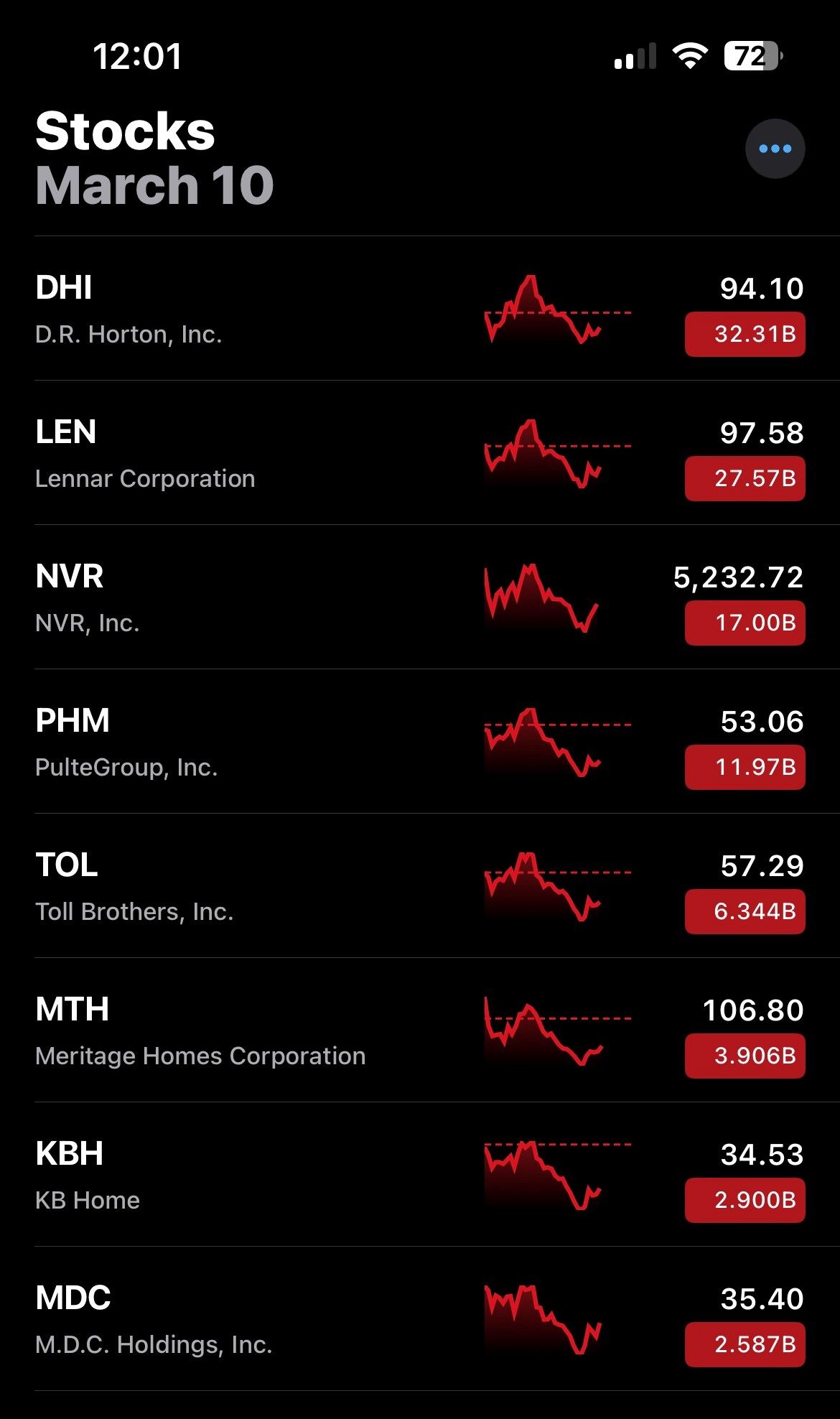Open M.D.C. Holdings (MDC) stock
The image size is (840, 1419).
(215, 1319)
